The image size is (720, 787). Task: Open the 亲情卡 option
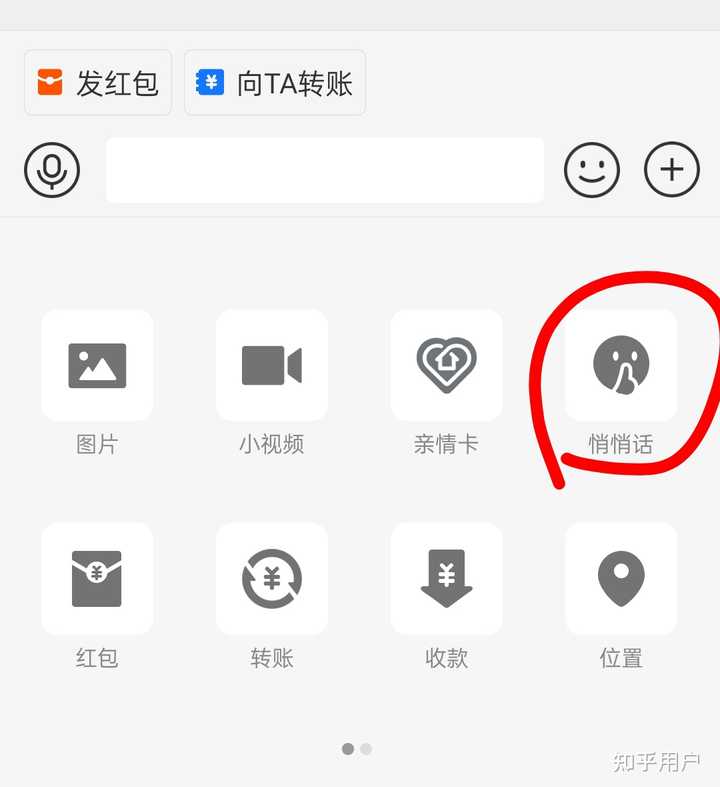[446, 365]
